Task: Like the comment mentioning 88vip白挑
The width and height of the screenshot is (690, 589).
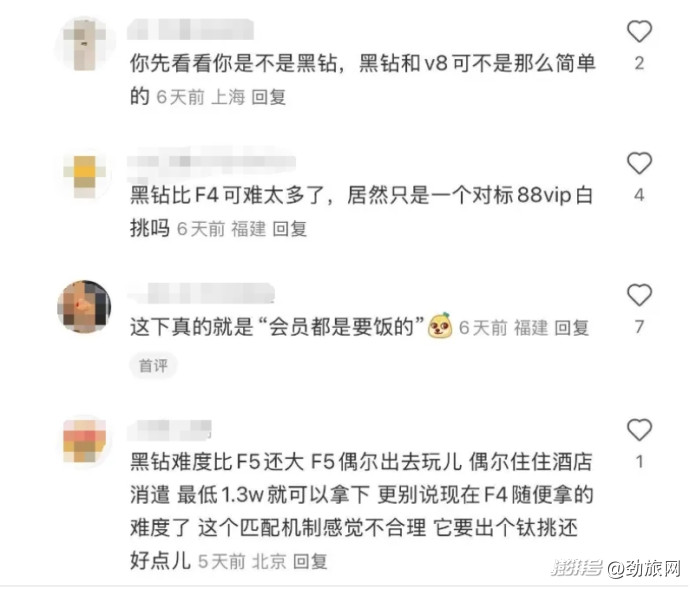Action: (639, 163)
